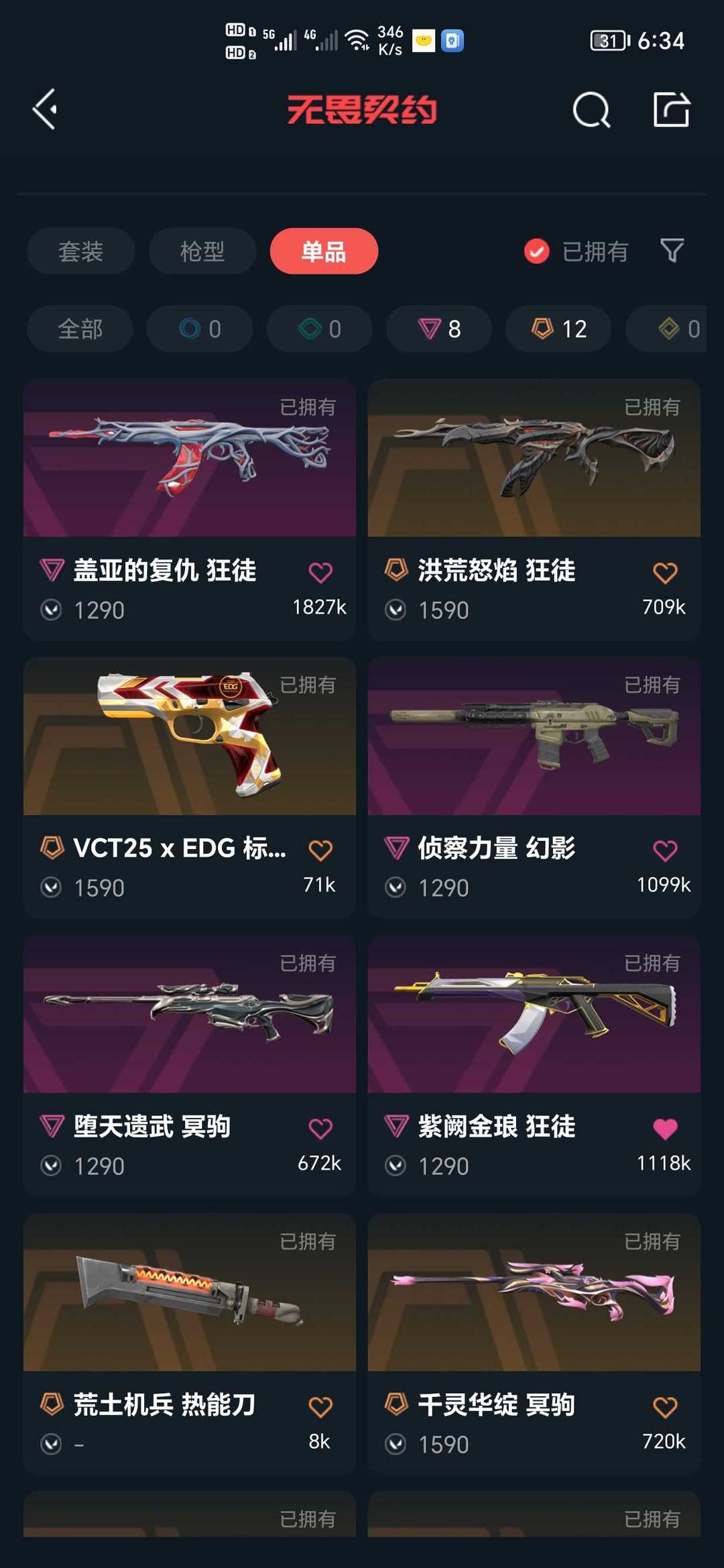Go back using the top-left arrow
This screenshot has height=1568, width=724.
(x=45, y=109)
